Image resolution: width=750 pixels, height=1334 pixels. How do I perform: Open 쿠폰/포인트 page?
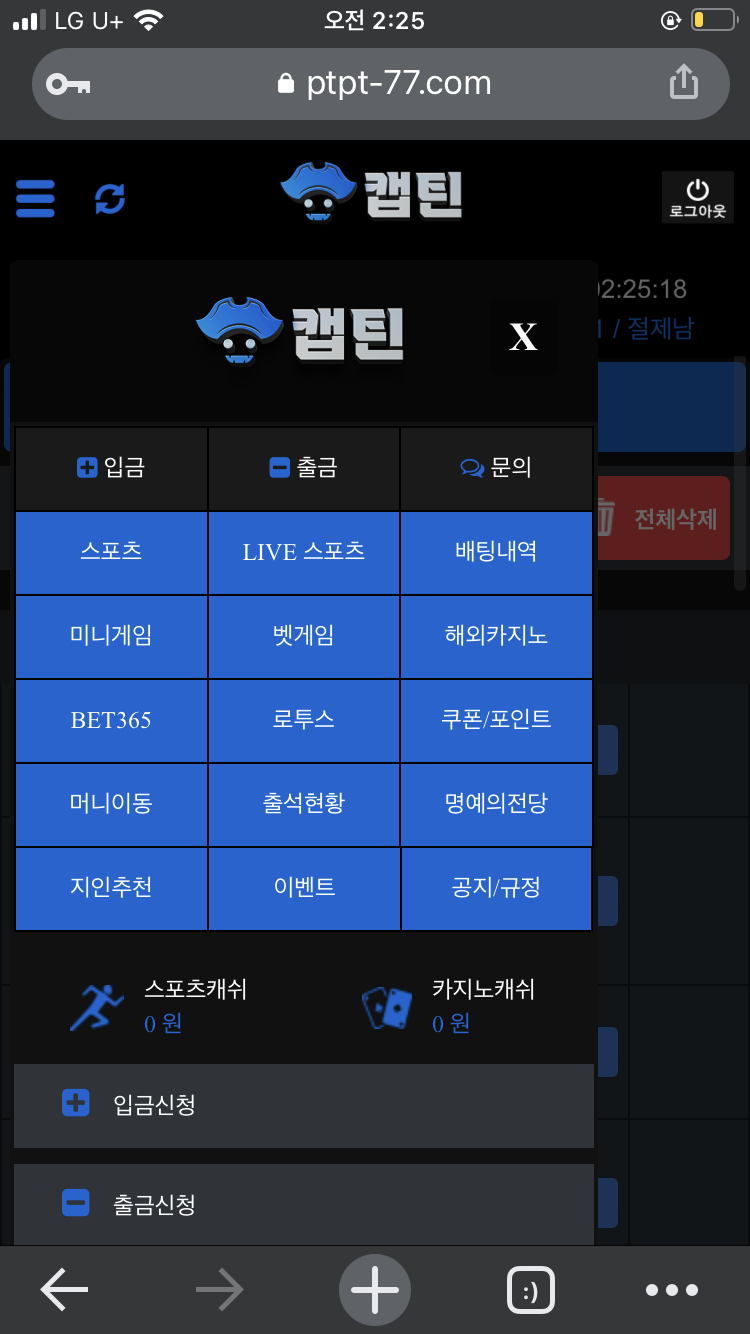pos(496,720)
